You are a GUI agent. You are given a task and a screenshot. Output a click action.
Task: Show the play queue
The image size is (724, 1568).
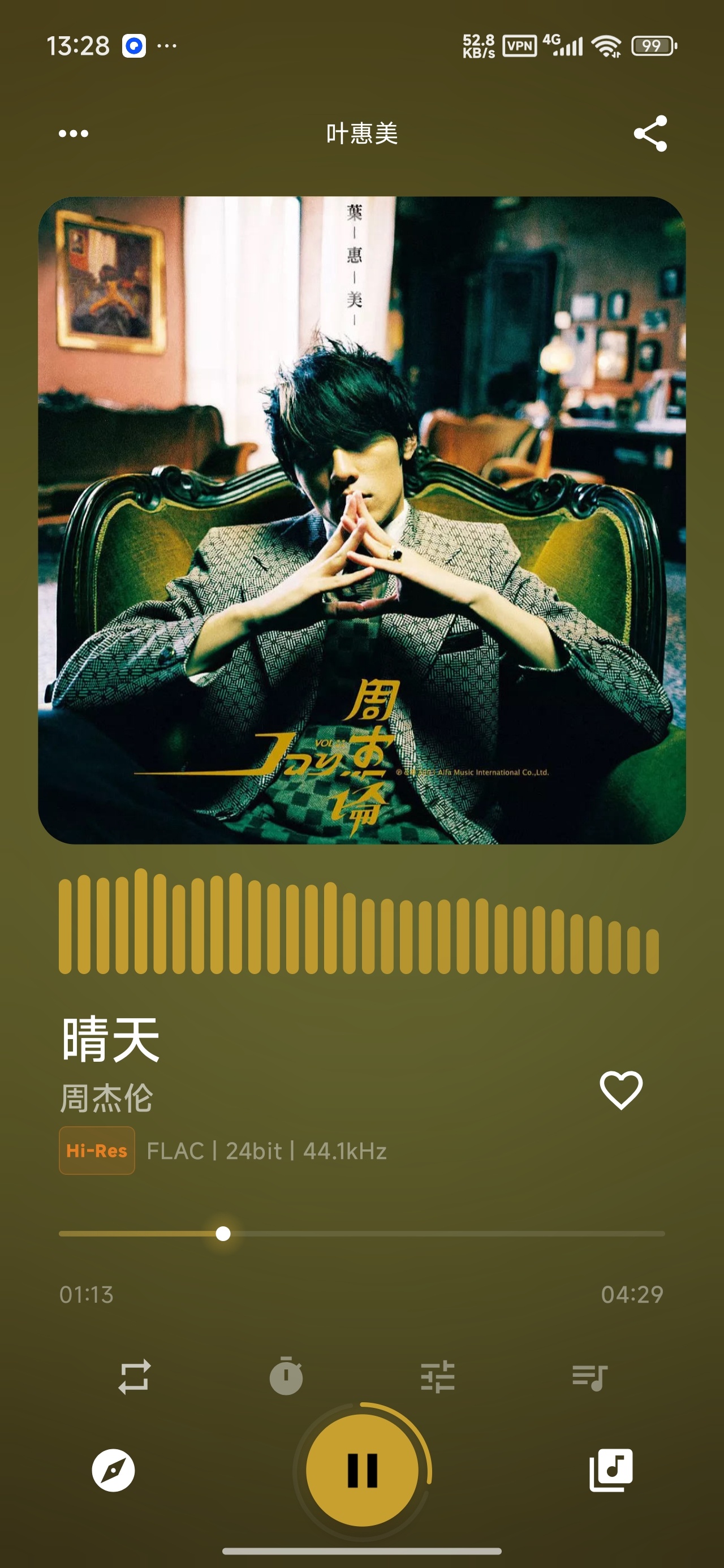coord(589,1377)
